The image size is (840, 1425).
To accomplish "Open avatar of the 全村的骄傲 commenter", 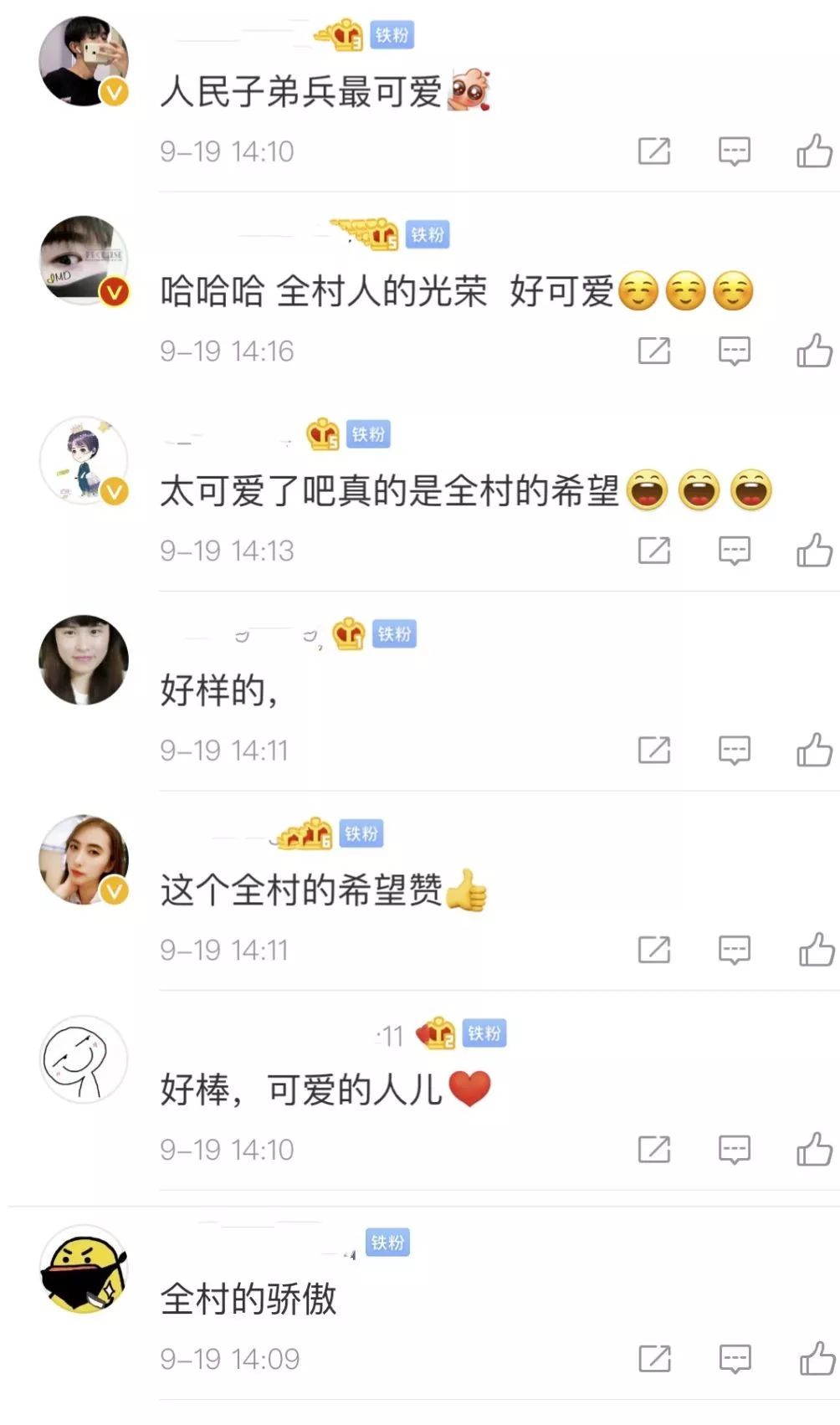I will 84,1269.
